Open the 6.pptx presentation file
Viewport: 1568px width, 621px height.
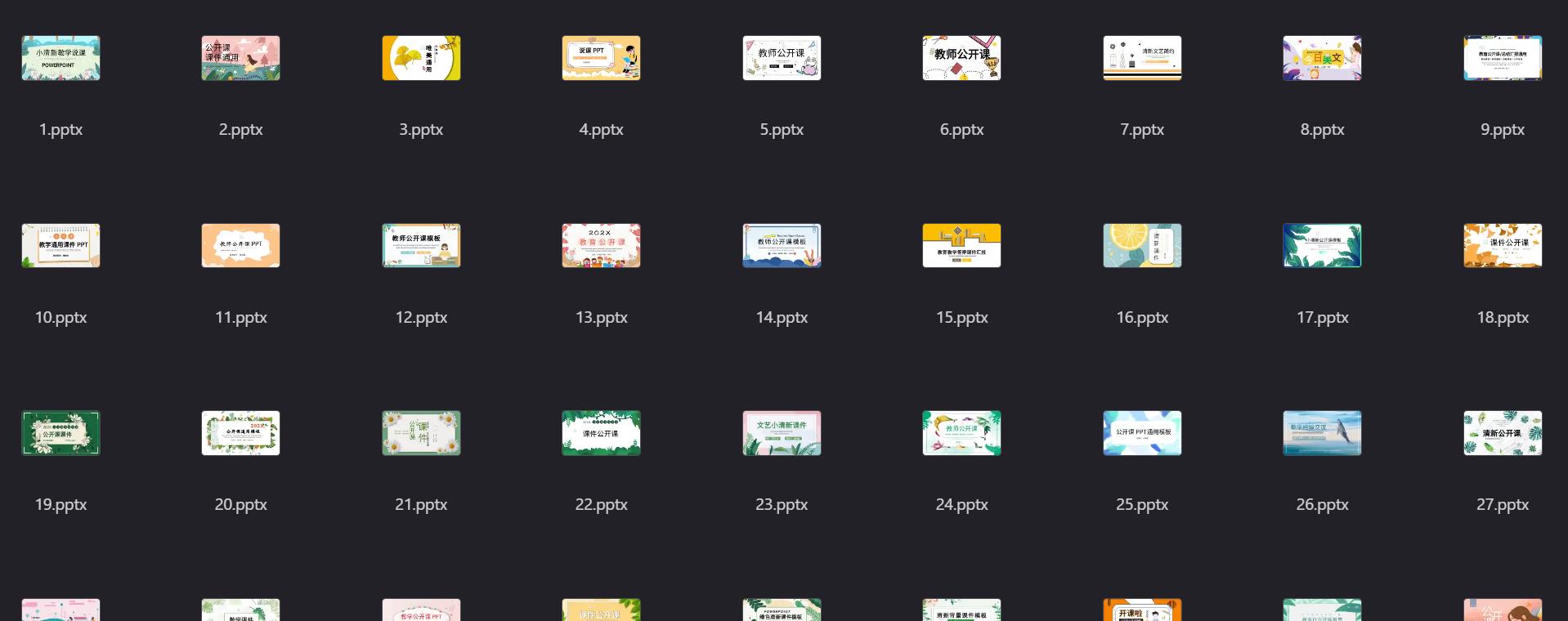(x=961, y=58)
